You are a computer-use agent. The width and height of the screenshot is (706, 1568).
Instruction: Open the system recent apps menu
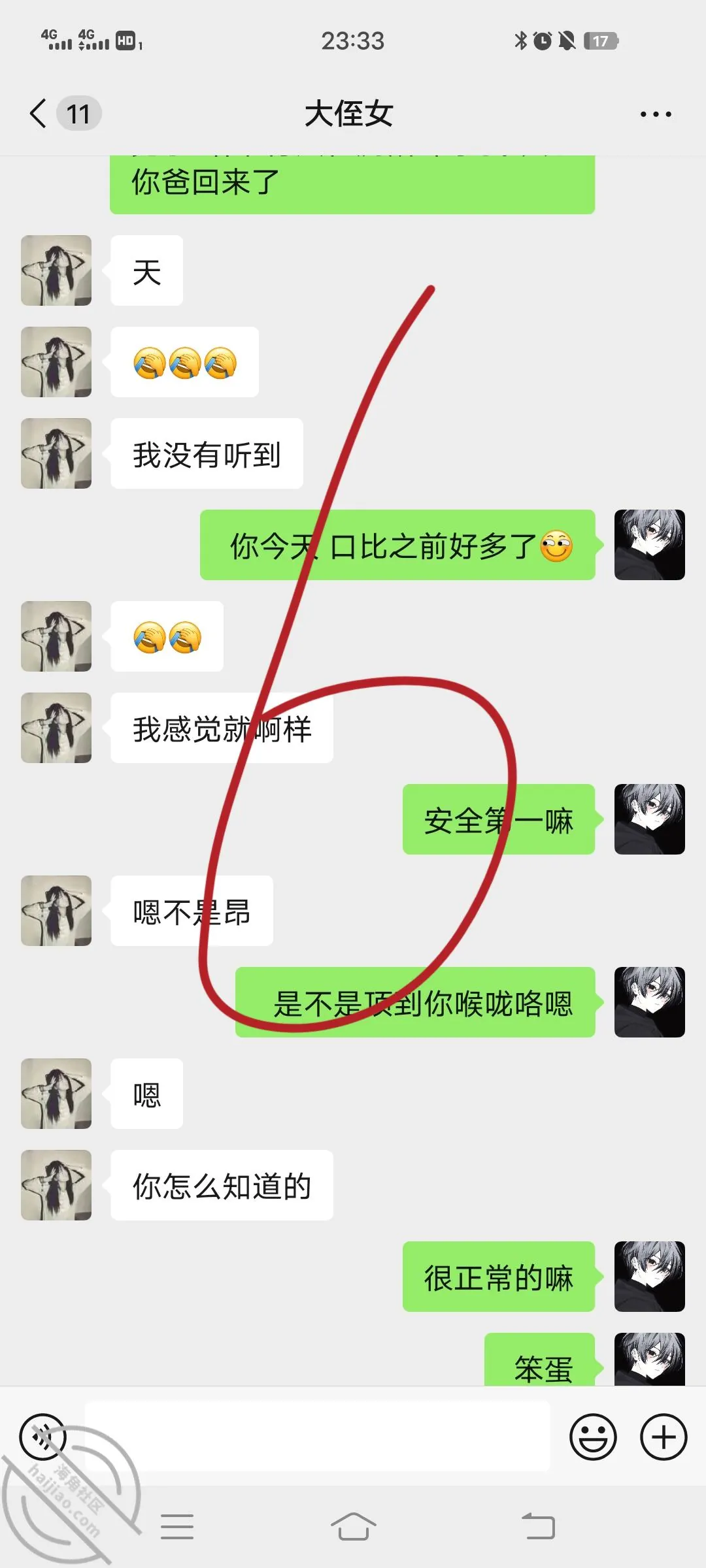[177, 1527]
